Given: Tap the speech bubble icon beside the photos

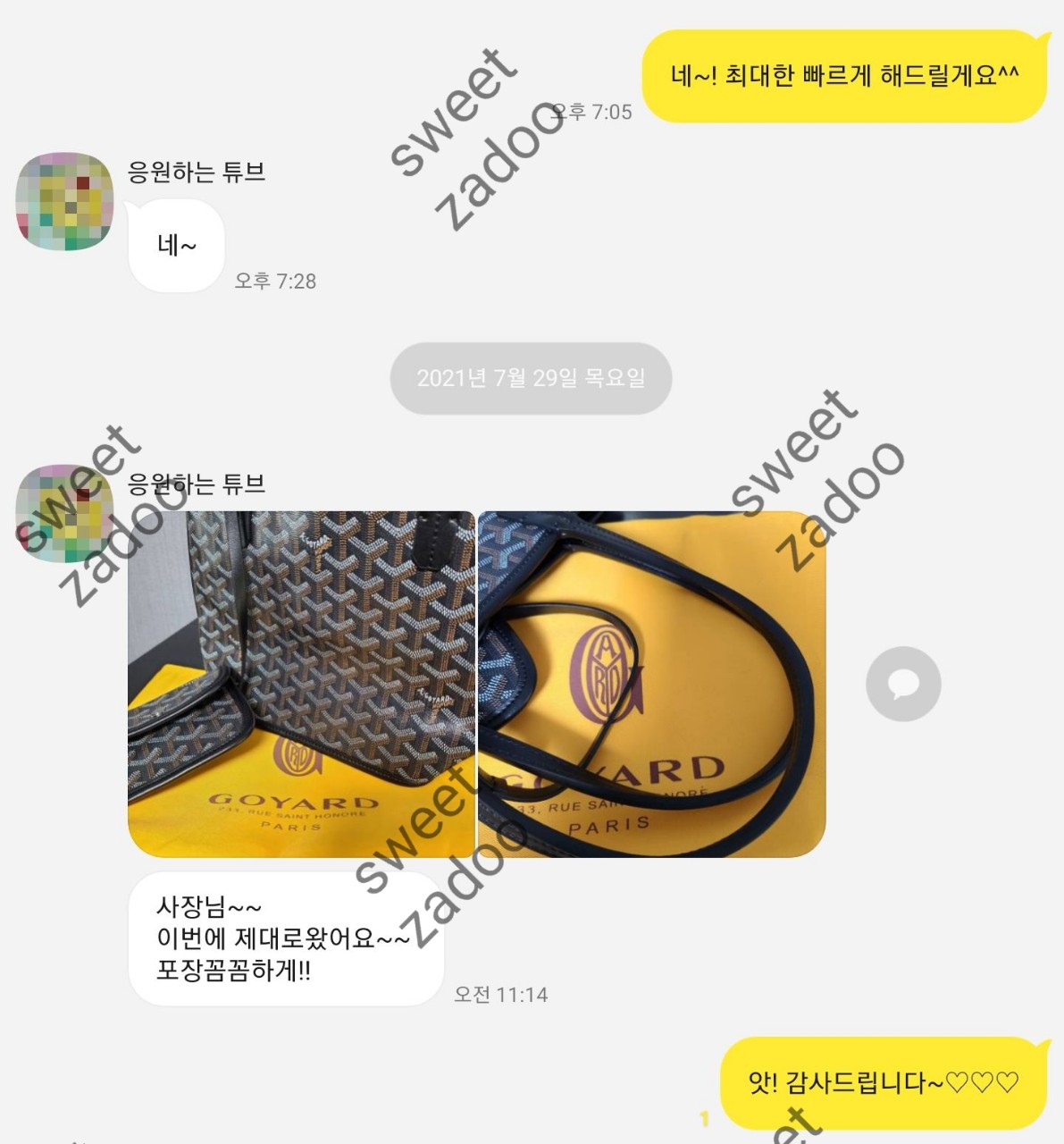Looking at the screenshot, I should point(902,684).
